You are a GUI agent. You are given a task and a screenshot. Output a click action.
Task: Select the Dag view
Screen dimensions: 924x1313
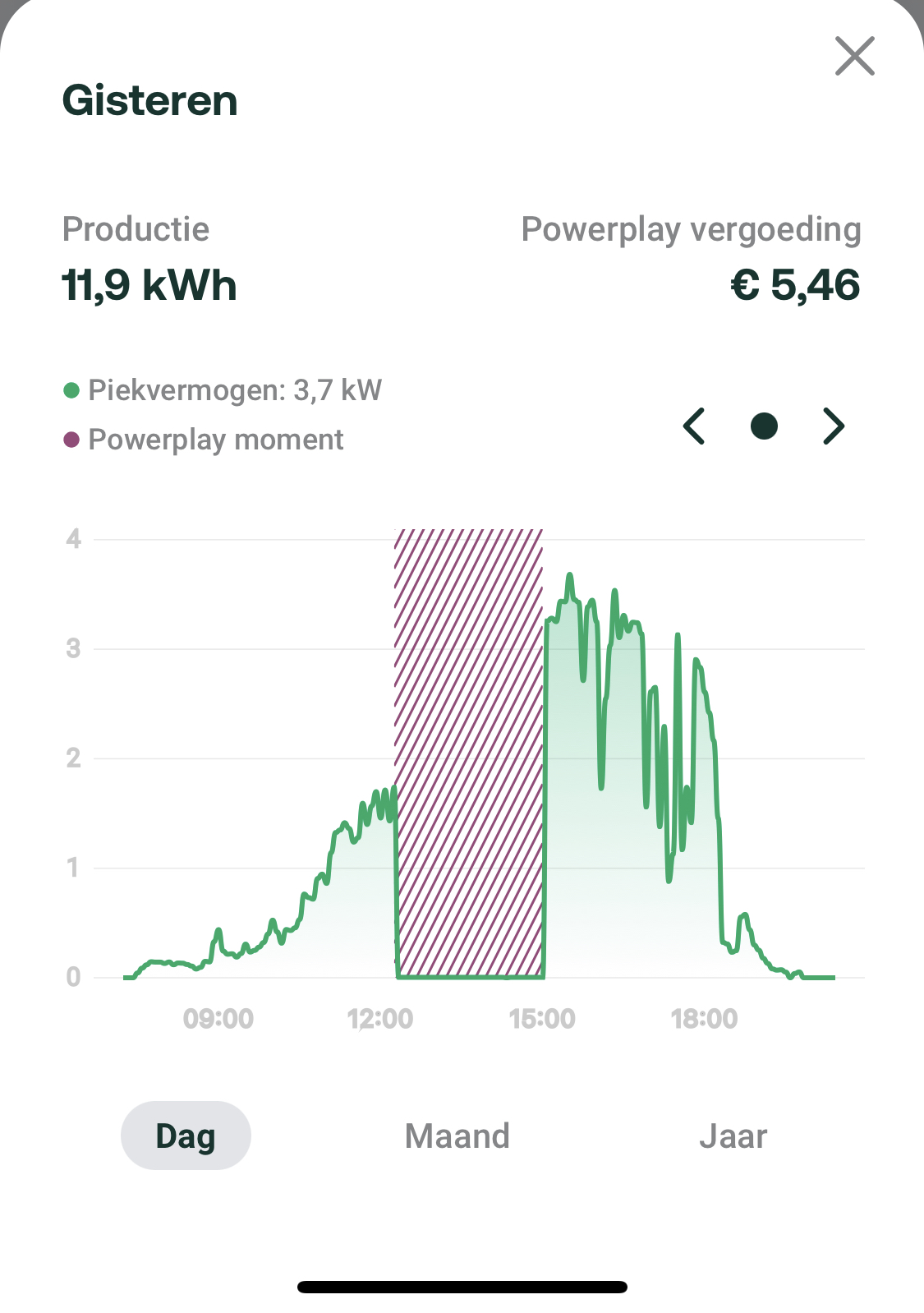[186, 1136]
